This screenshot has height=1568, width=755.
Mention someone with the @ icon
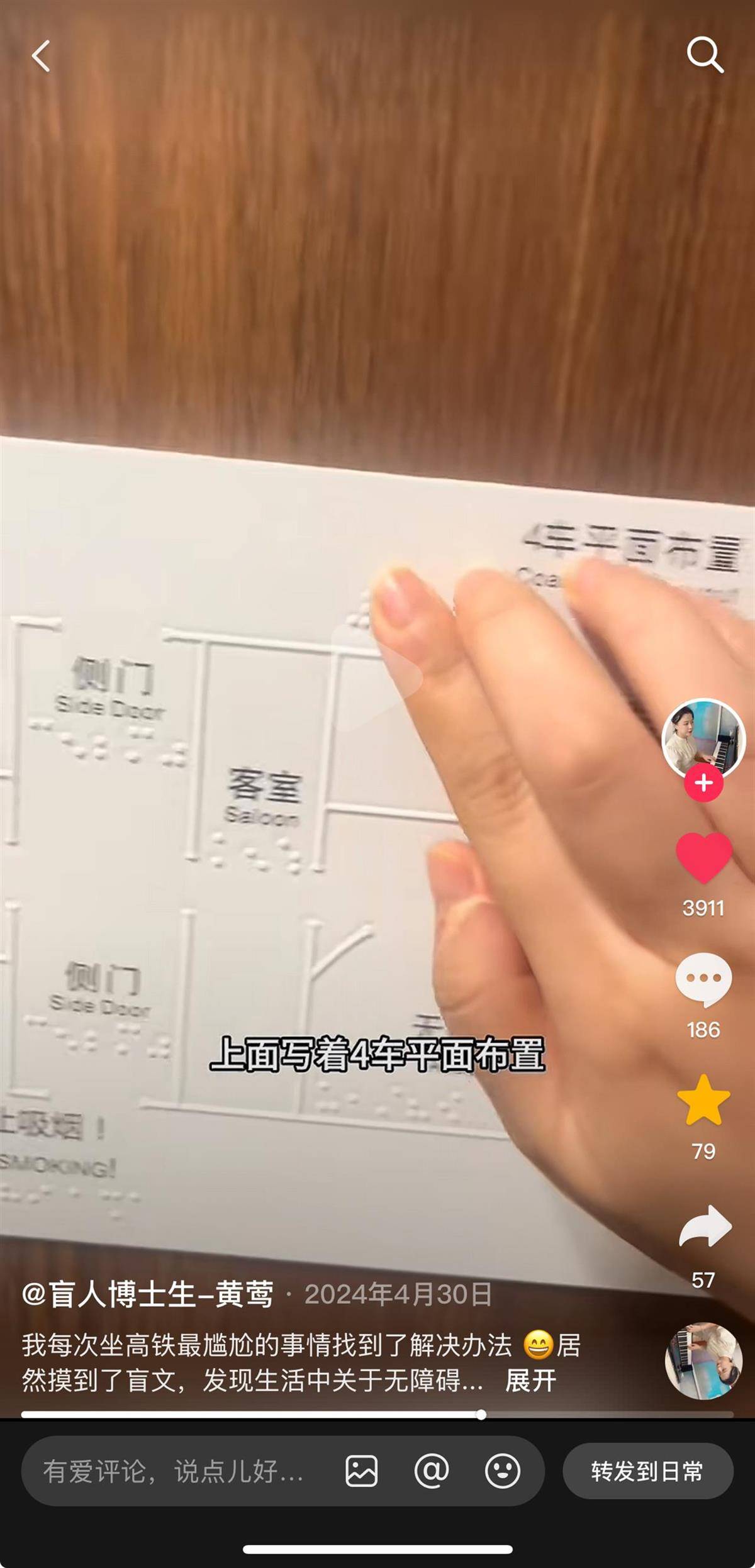coord(432,1472)
